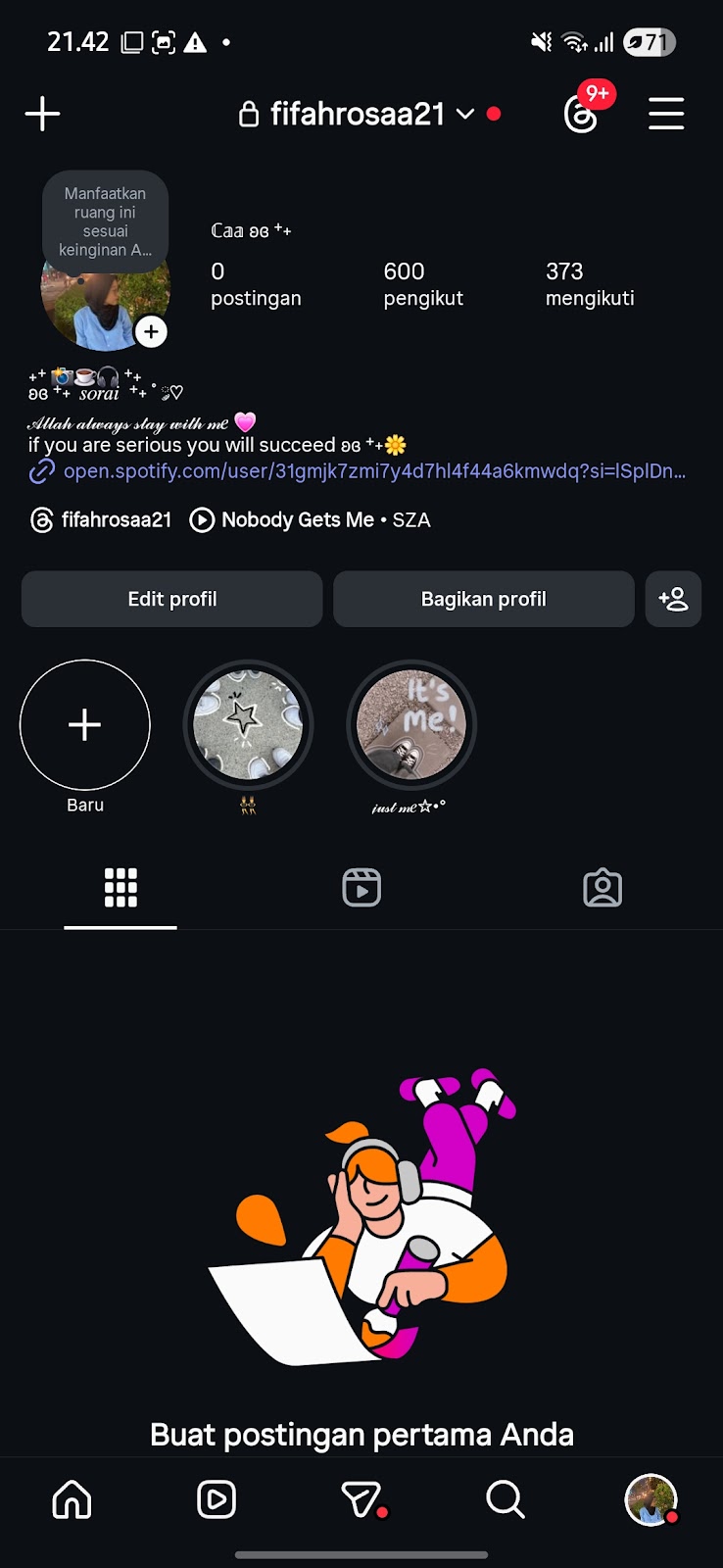Screen dimensions: 723x1568
Task: Add a story via profile picture plus
Action: [x=151, y=331]
